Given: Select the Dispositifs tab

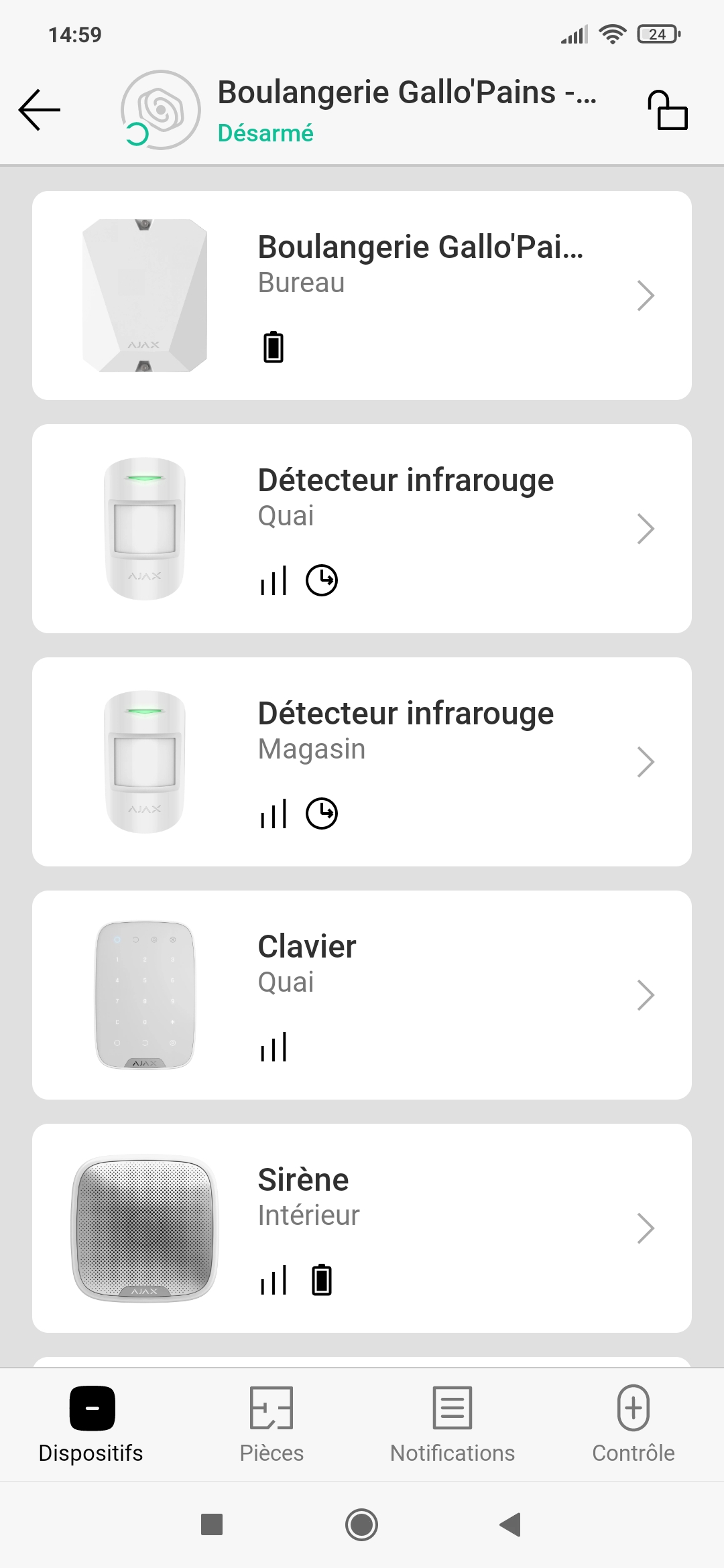Looking at the screenshot, I should (x=91, y=1424).
